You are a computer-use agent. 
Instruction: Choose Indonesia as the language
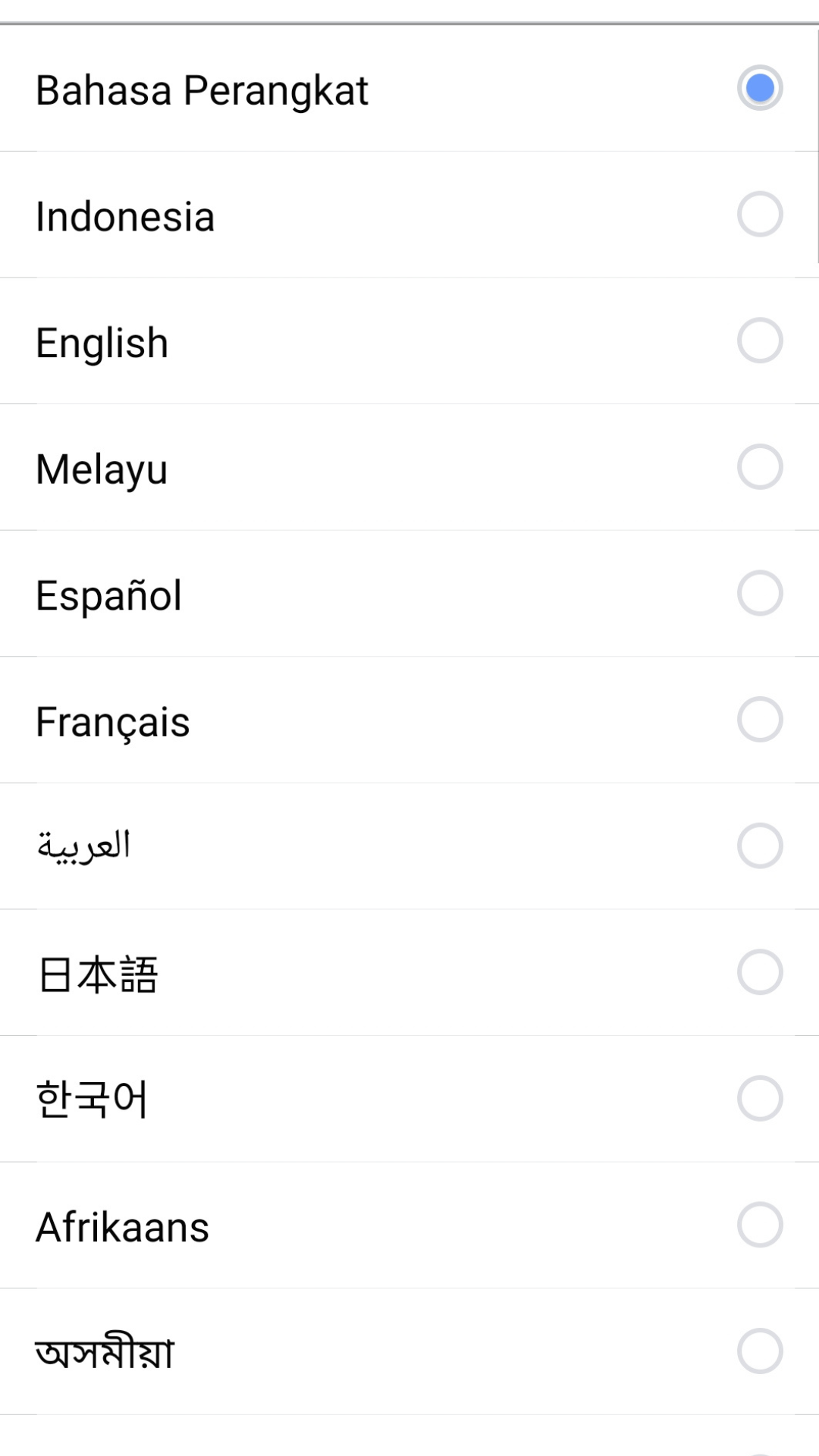coord(409,215)
